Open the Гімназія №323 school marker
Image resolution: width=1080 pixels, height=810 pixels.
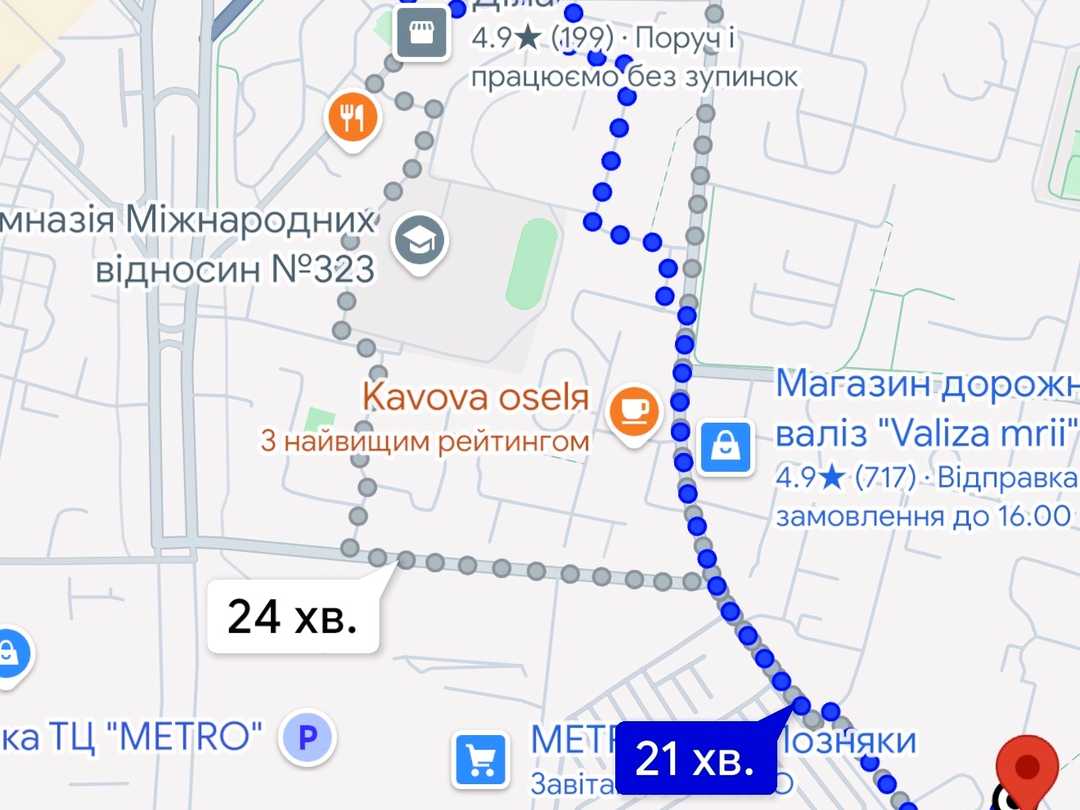pyautogui.click(x=419, y=242)
